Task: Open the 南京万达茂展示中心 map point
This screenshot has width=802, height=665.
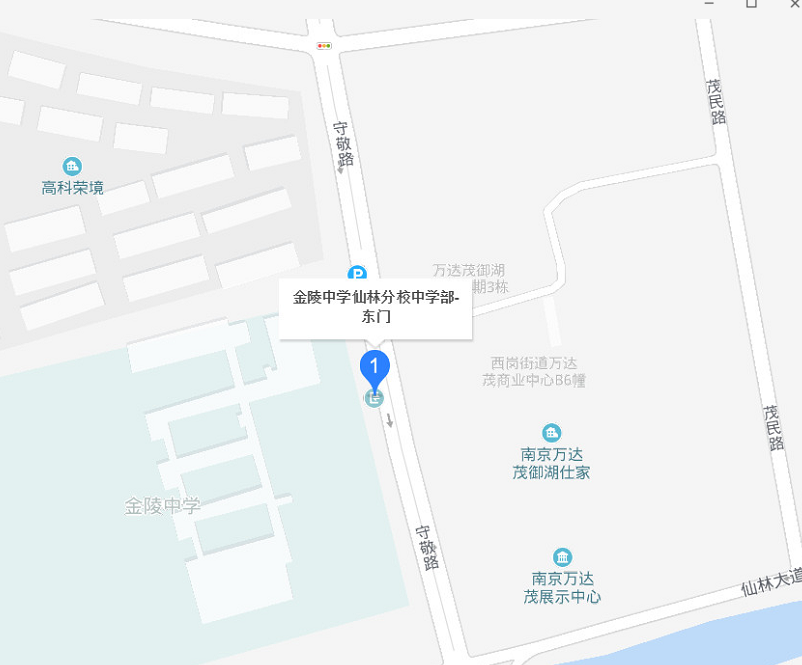Action: [563, 557]
